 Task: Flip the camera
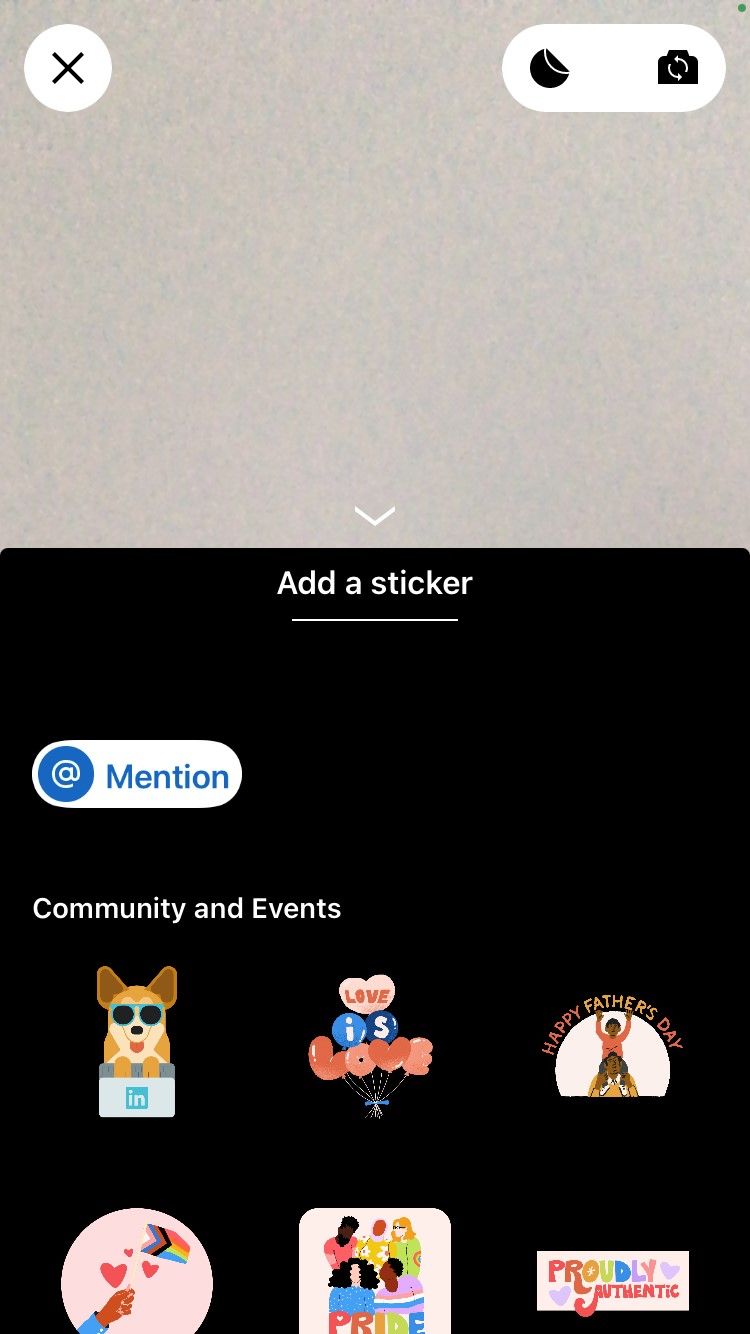[677, 68]
